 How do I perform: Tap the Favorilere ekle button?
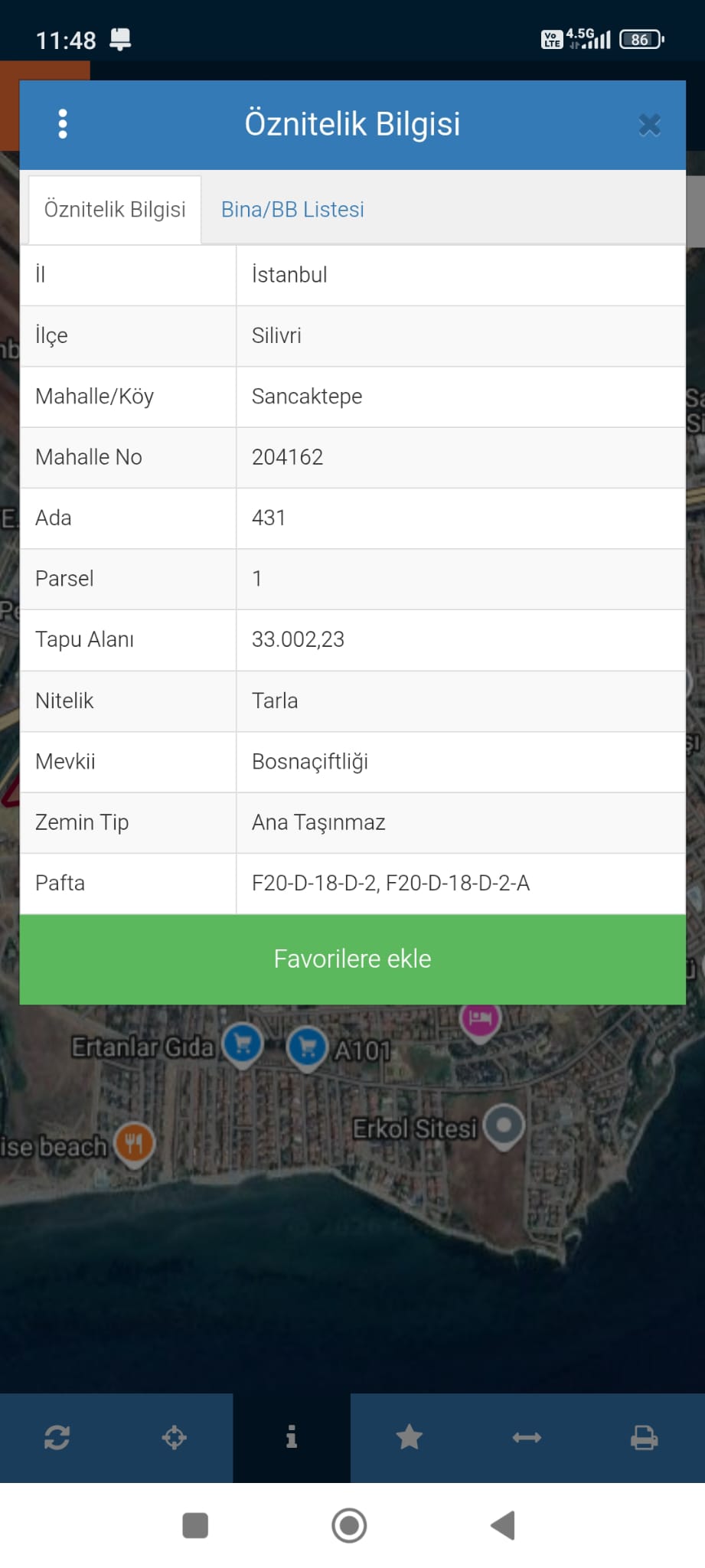[352, 959]
